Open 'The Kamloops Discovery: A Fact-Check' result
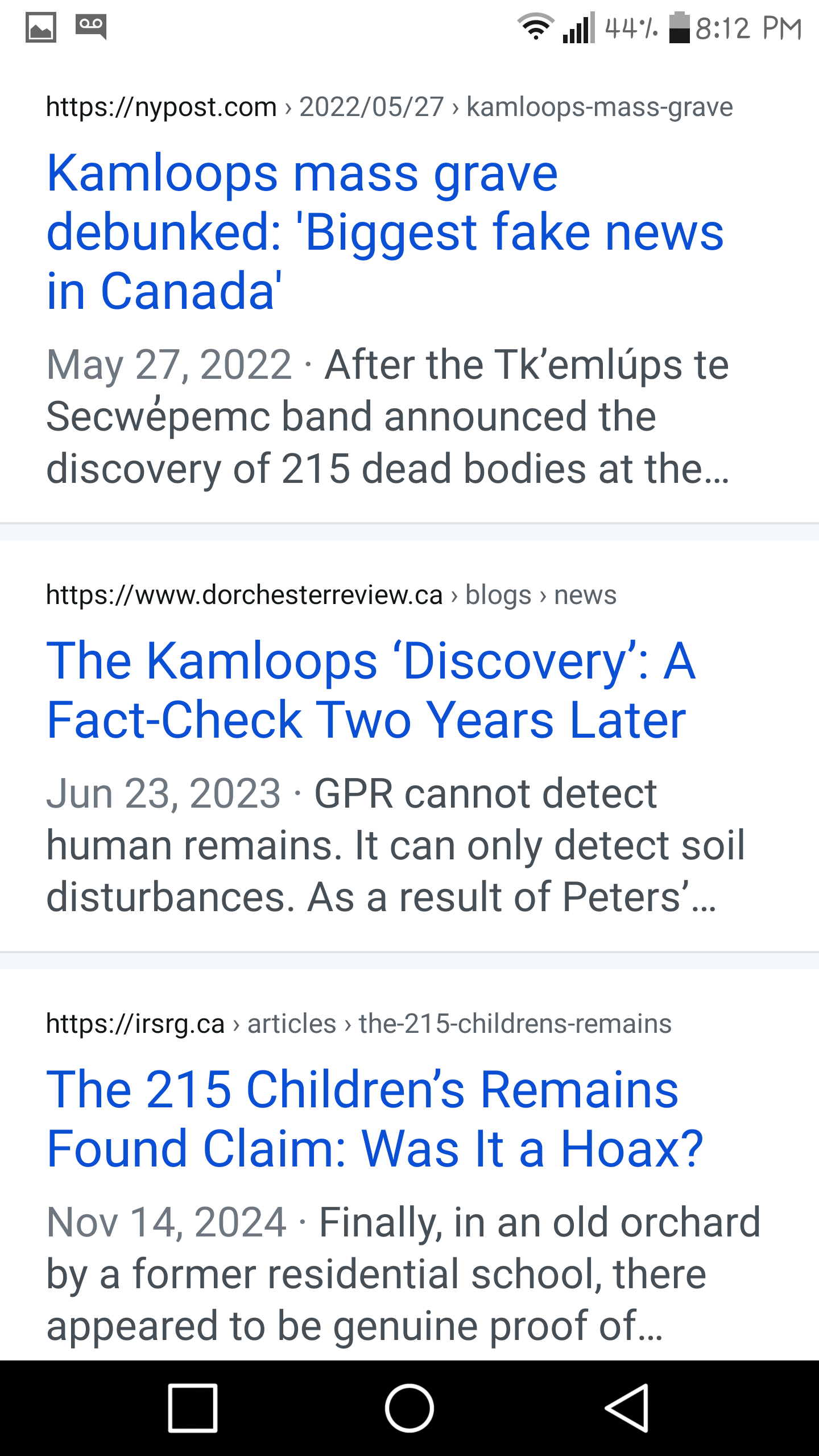819x1456 pixels. pos(371,690)
